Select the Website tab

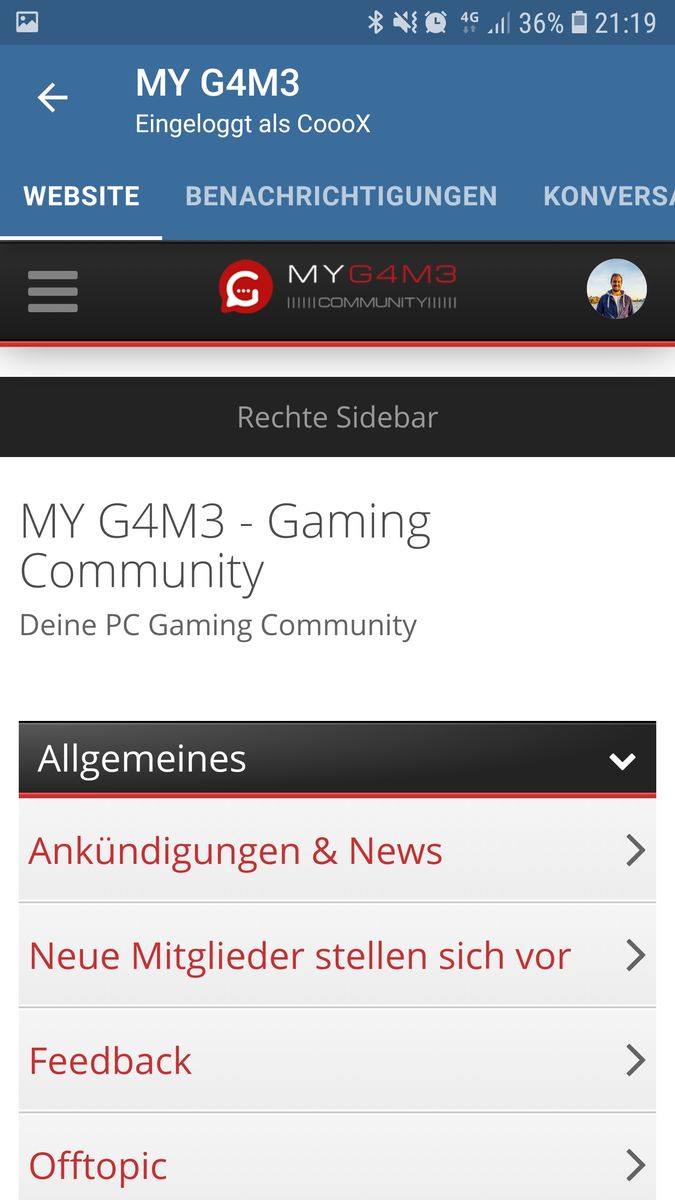(x=81, y=196)
